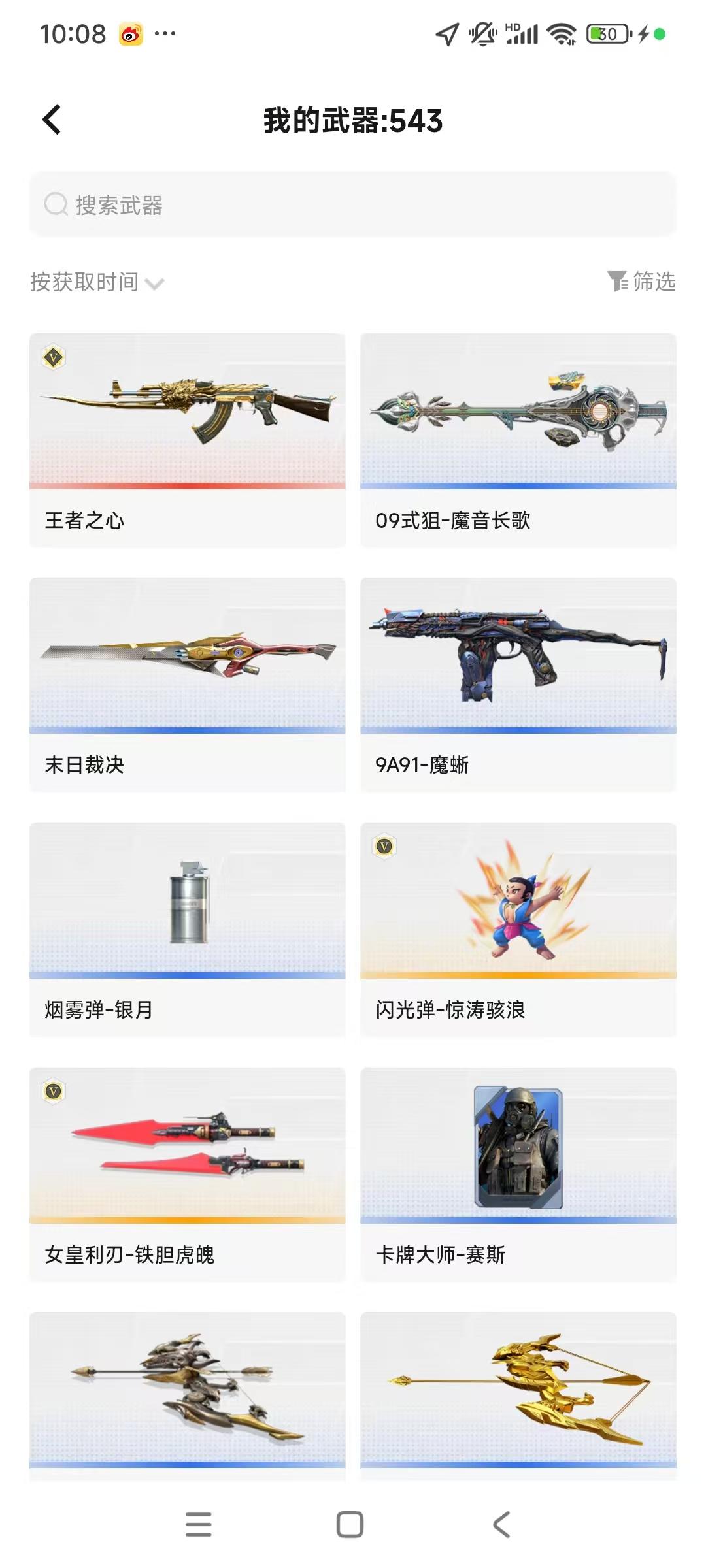
Task: Click the 筛选 filter funnel icon
Action: [x=617, y=282]
